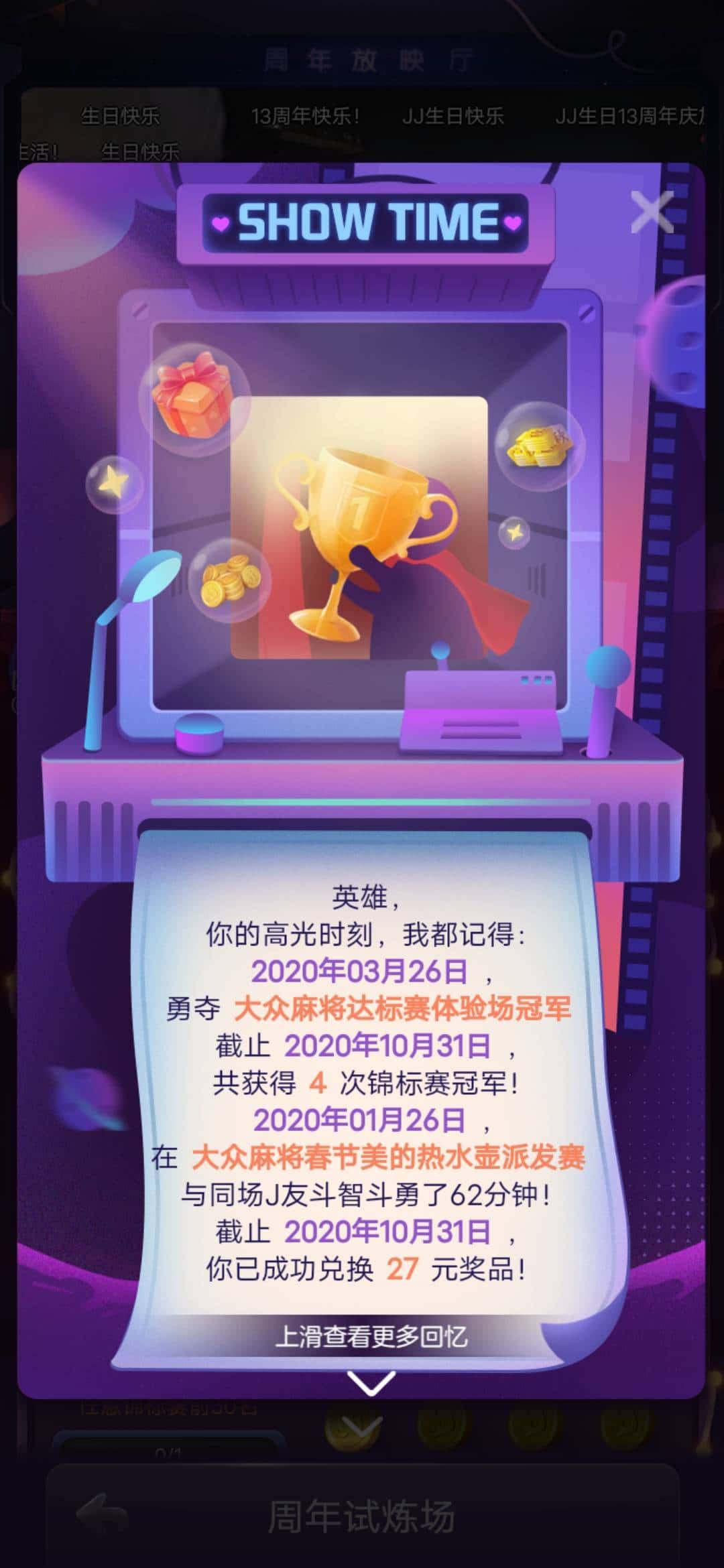Tap the small purple knob on the desk
This screenshot has height=1568, width=724.
click(199, 734)
